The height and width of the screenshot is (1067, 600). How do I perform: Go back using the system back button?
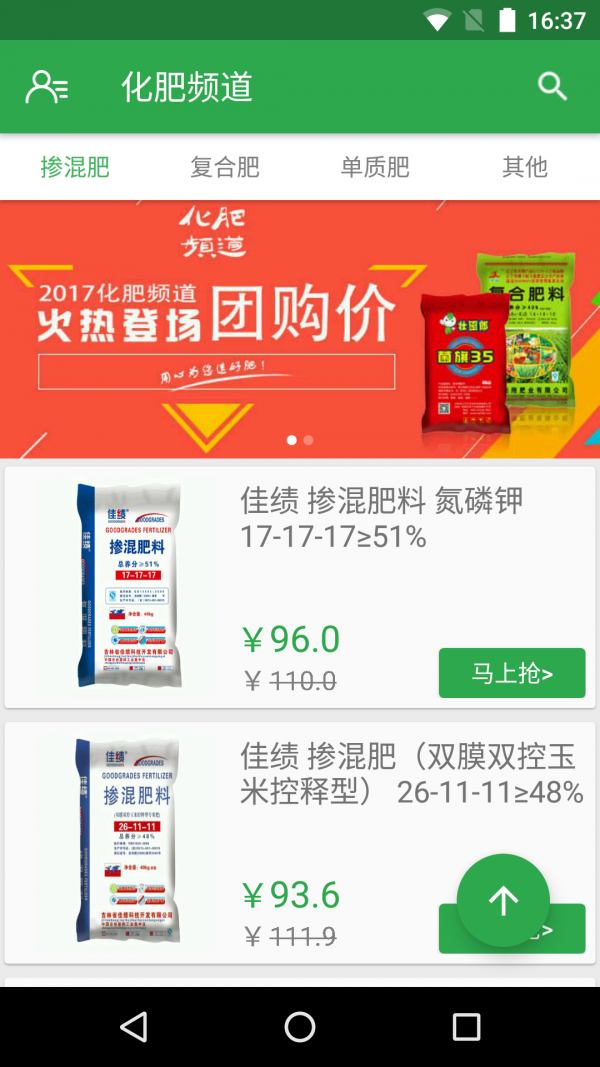tap(133, 1026)
